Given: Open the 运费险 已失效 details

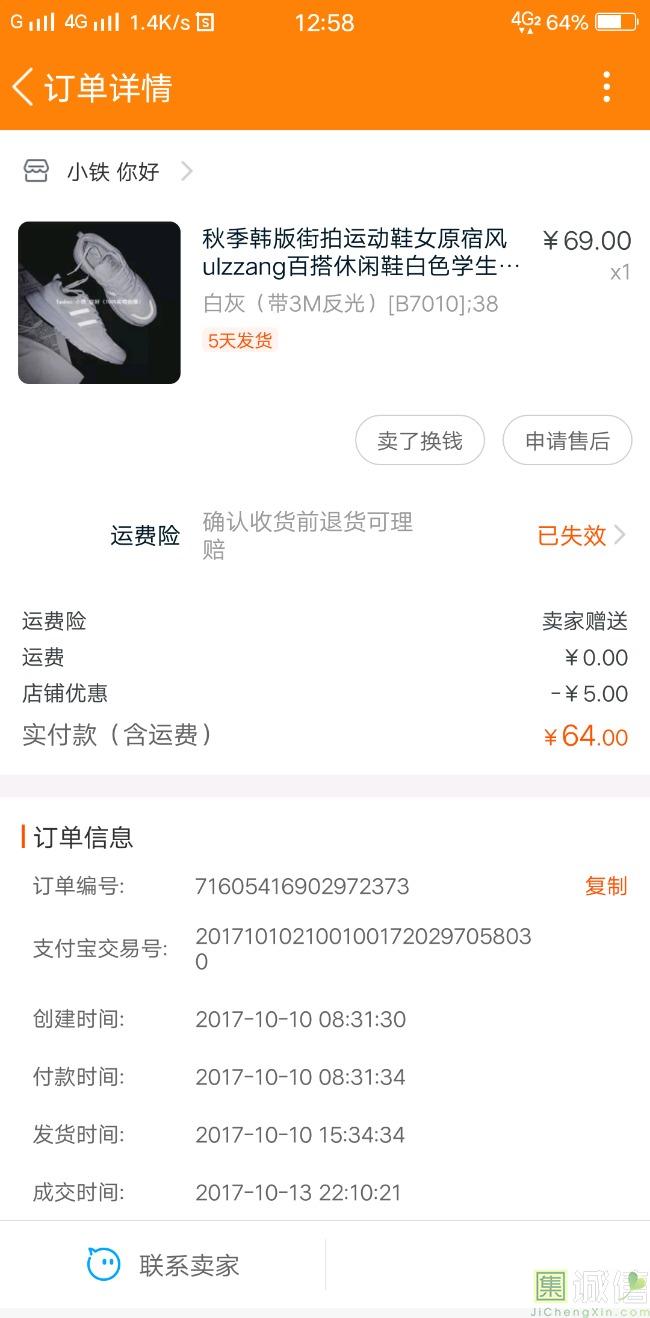Looking at the screenshot, I should 580,536.
